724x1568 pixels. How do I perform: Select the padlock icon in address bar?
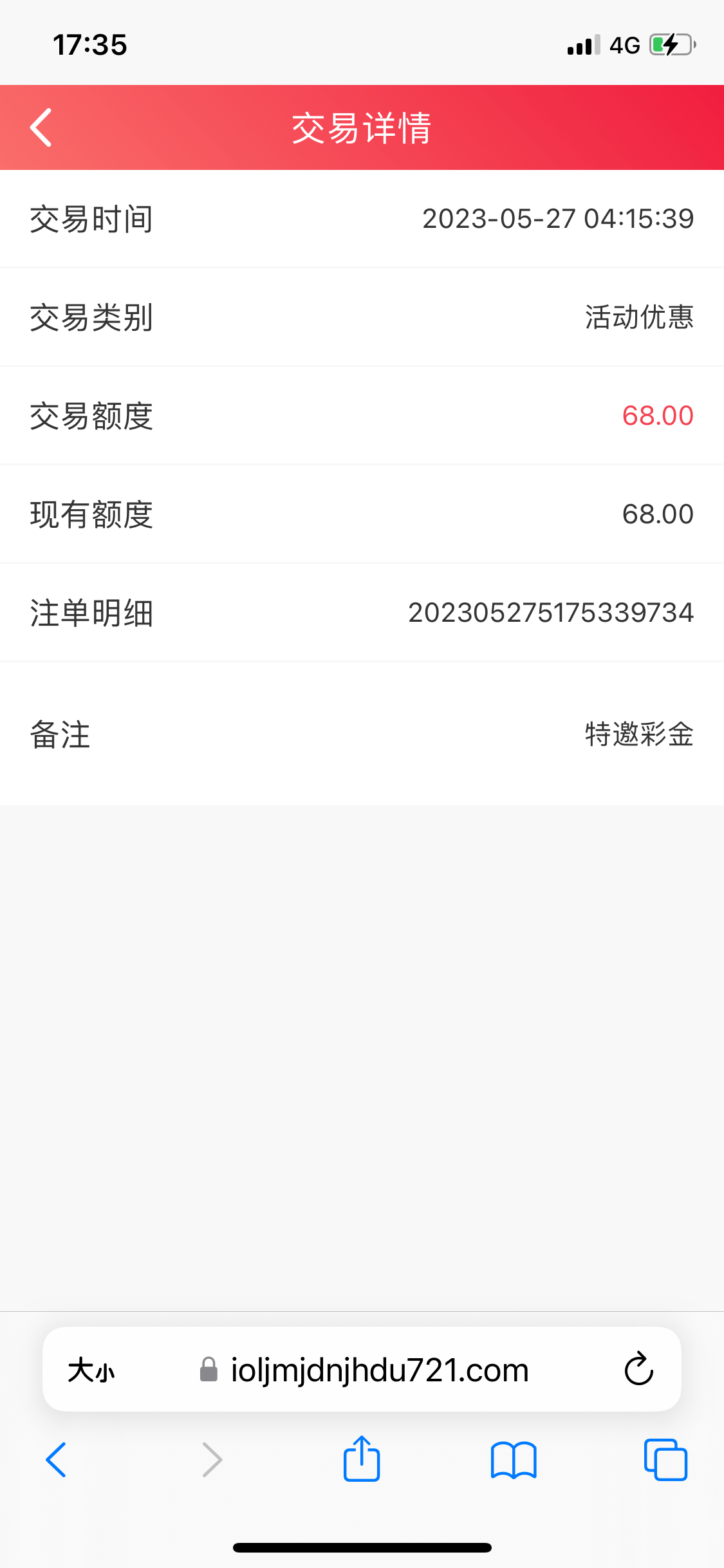click(207, 1370)
